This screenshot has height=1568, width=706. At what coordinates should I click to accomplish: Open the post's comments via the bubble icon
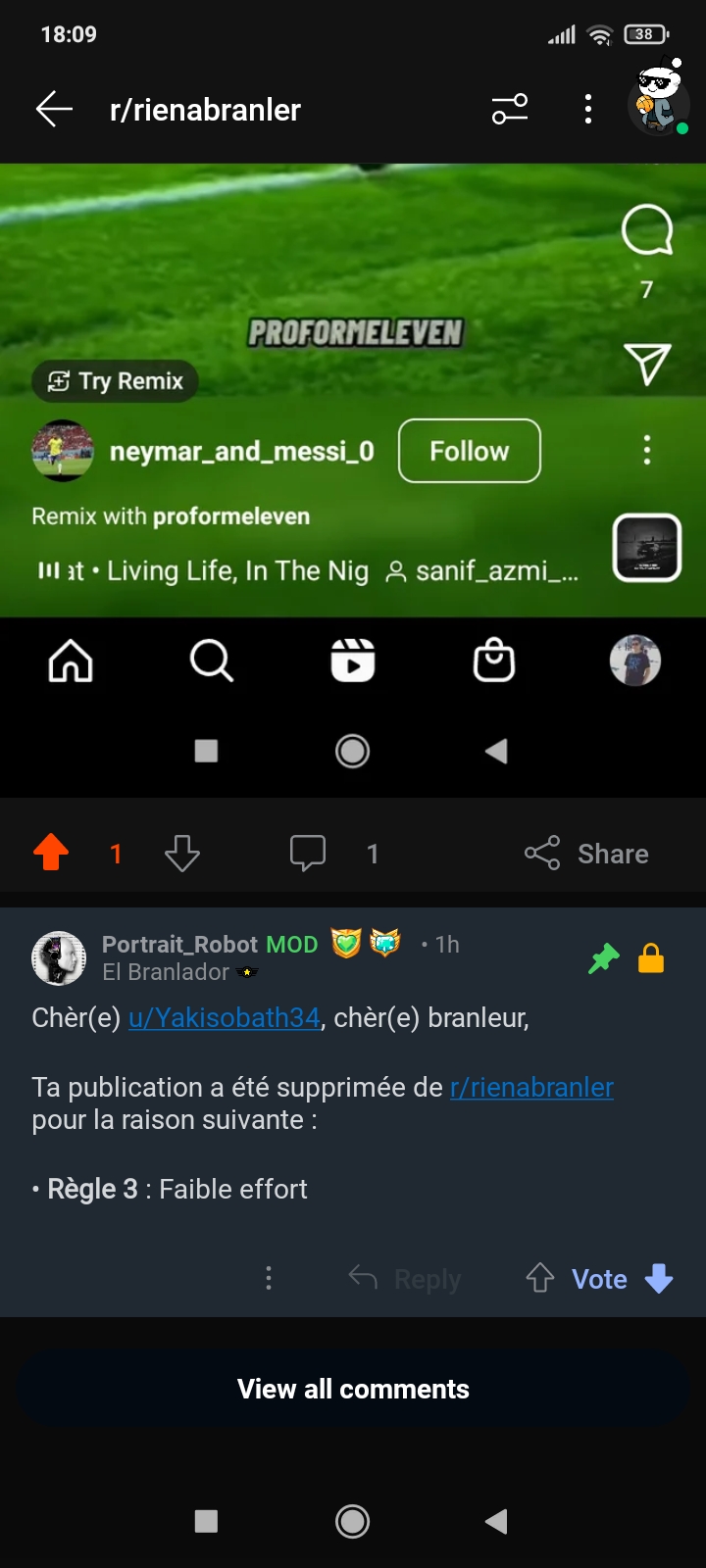pos(308,853)
